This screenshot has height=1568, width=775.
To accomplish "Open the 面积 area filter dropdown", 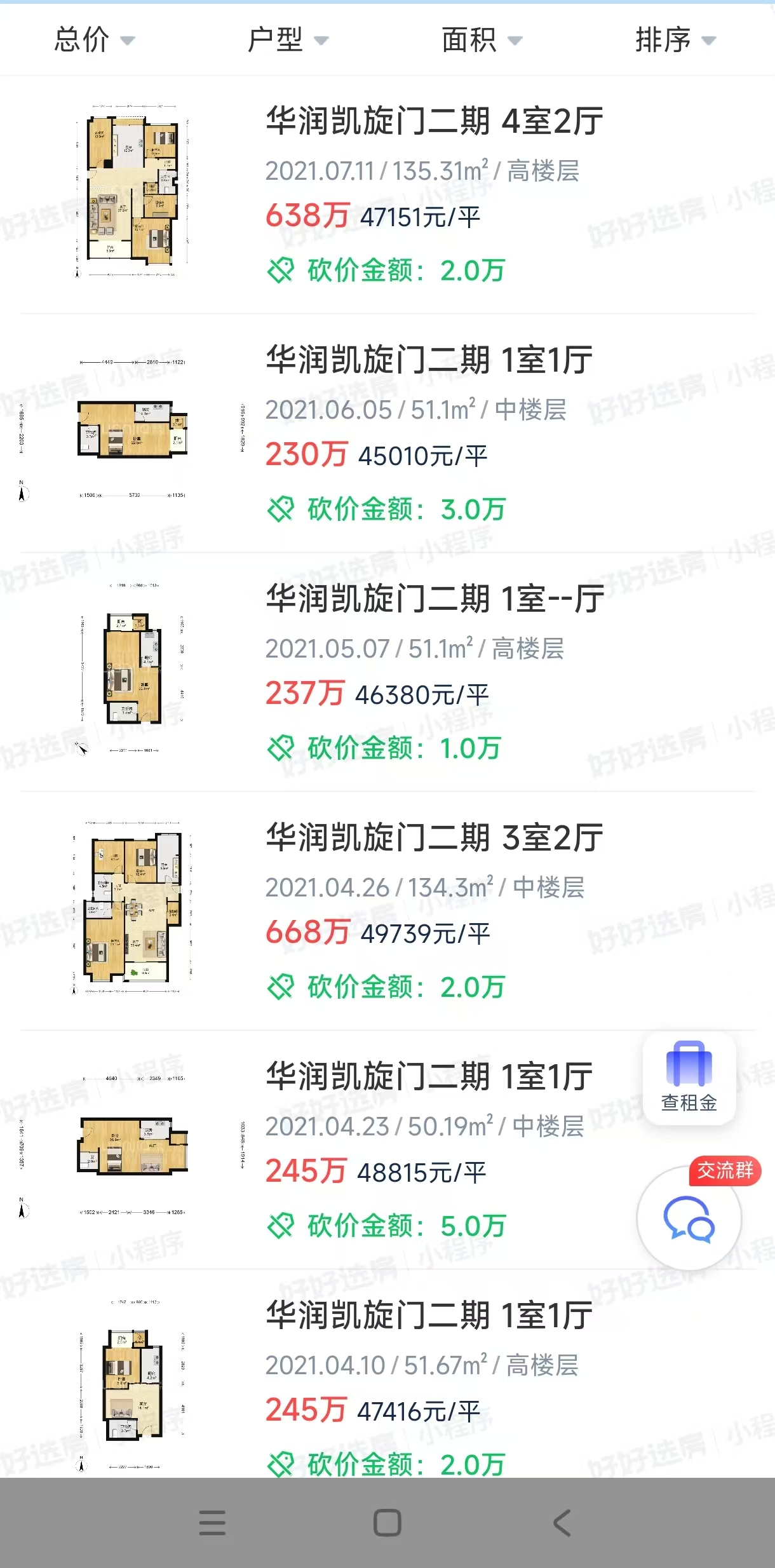I will pos(481,39).
